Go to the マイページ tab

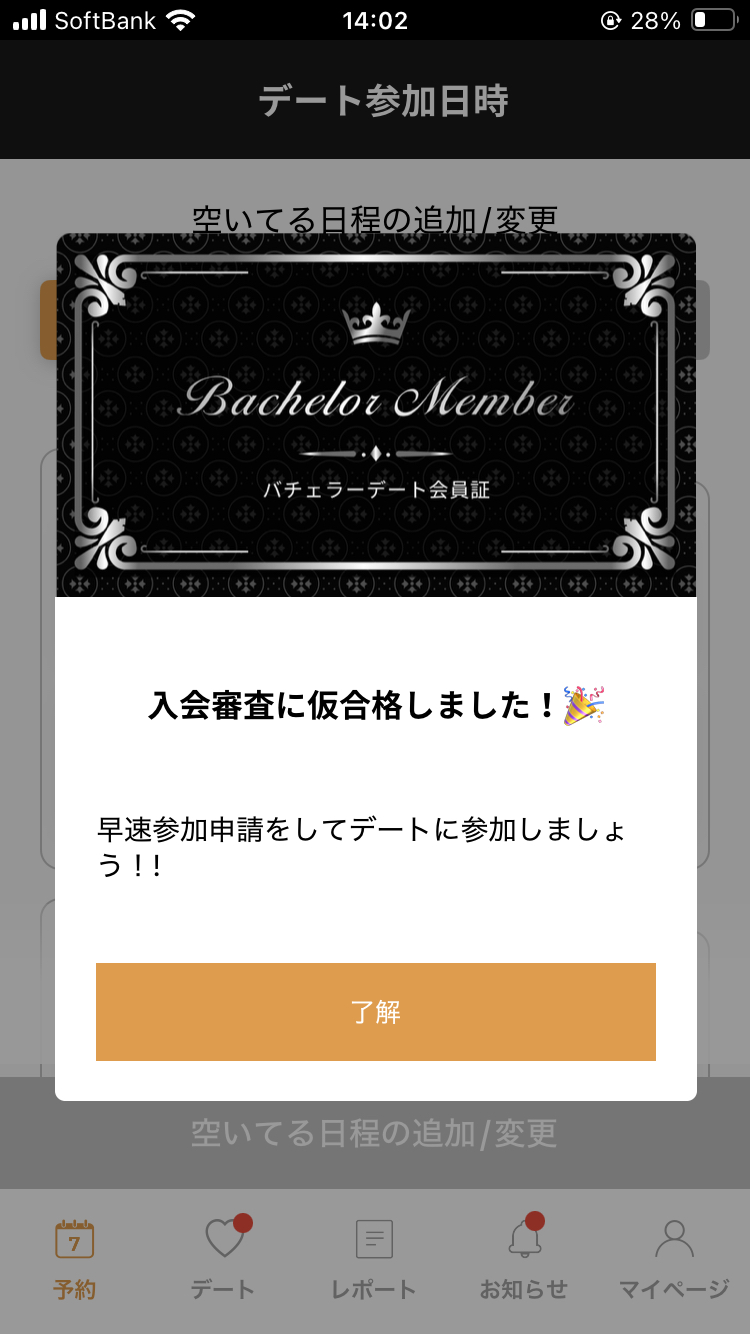point(674,1258)
